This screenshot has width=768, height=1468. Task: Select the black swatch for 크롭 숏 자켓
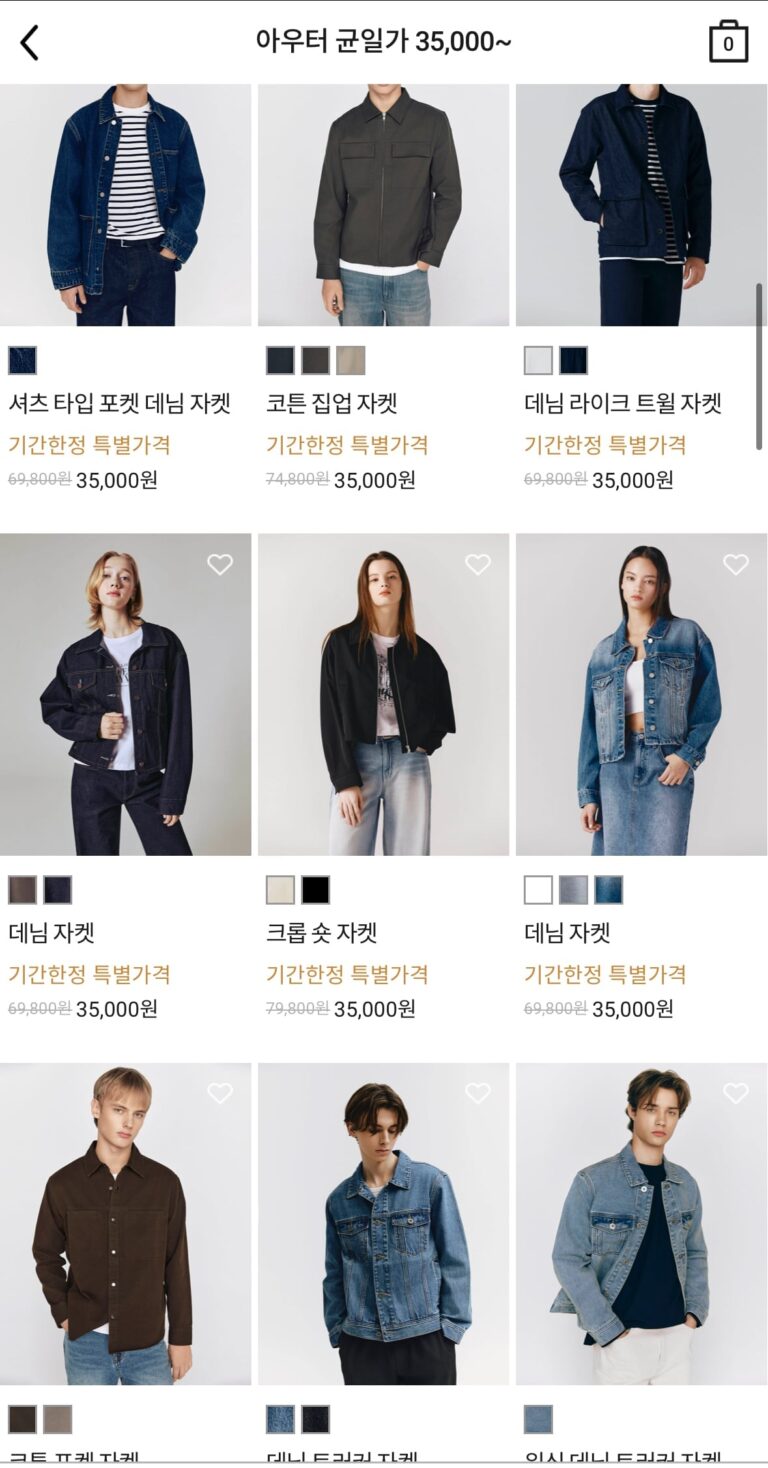pyautogui.click(x=316, y=890)
